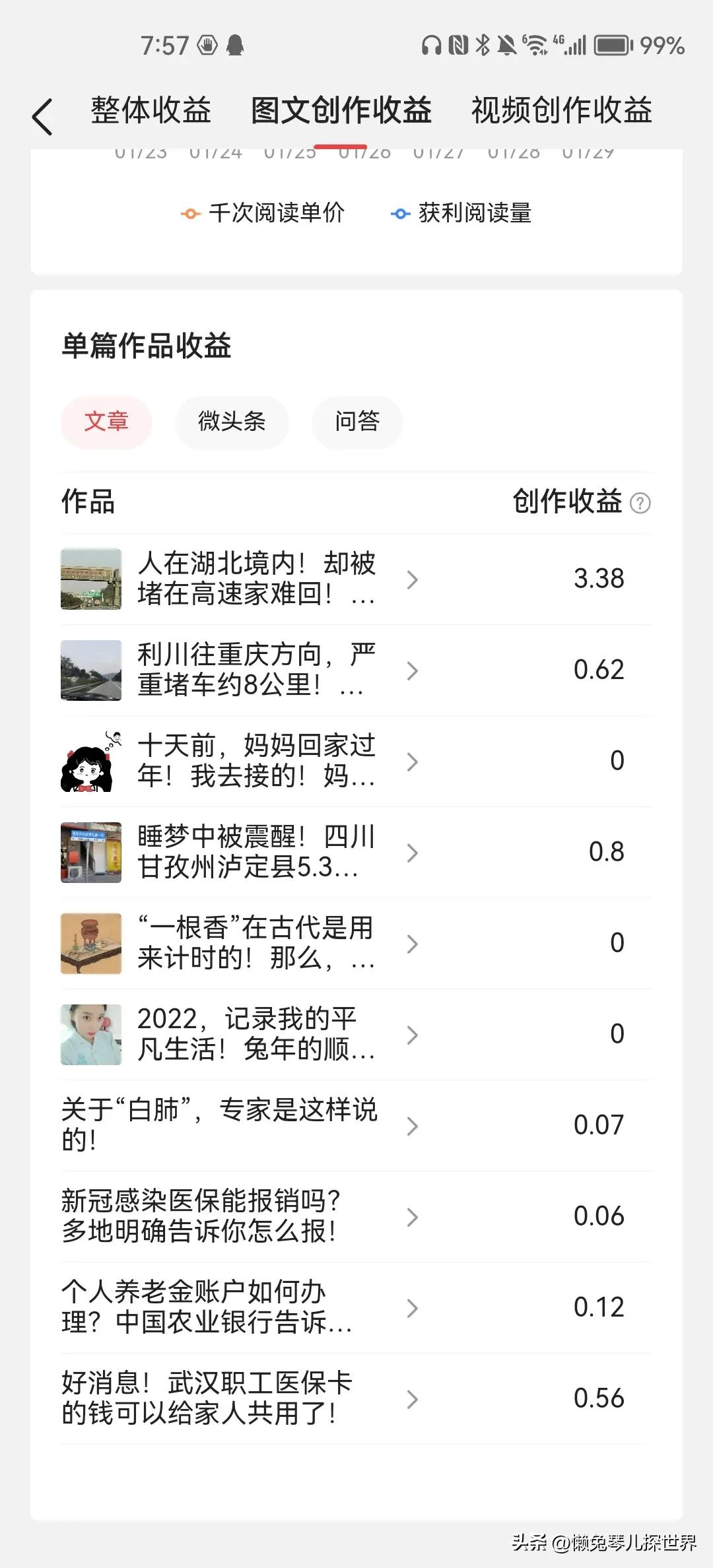Expand the 武汉职工医保卡 article row
Screen dimensions: 713x1568
click(x=413, y=1398)
